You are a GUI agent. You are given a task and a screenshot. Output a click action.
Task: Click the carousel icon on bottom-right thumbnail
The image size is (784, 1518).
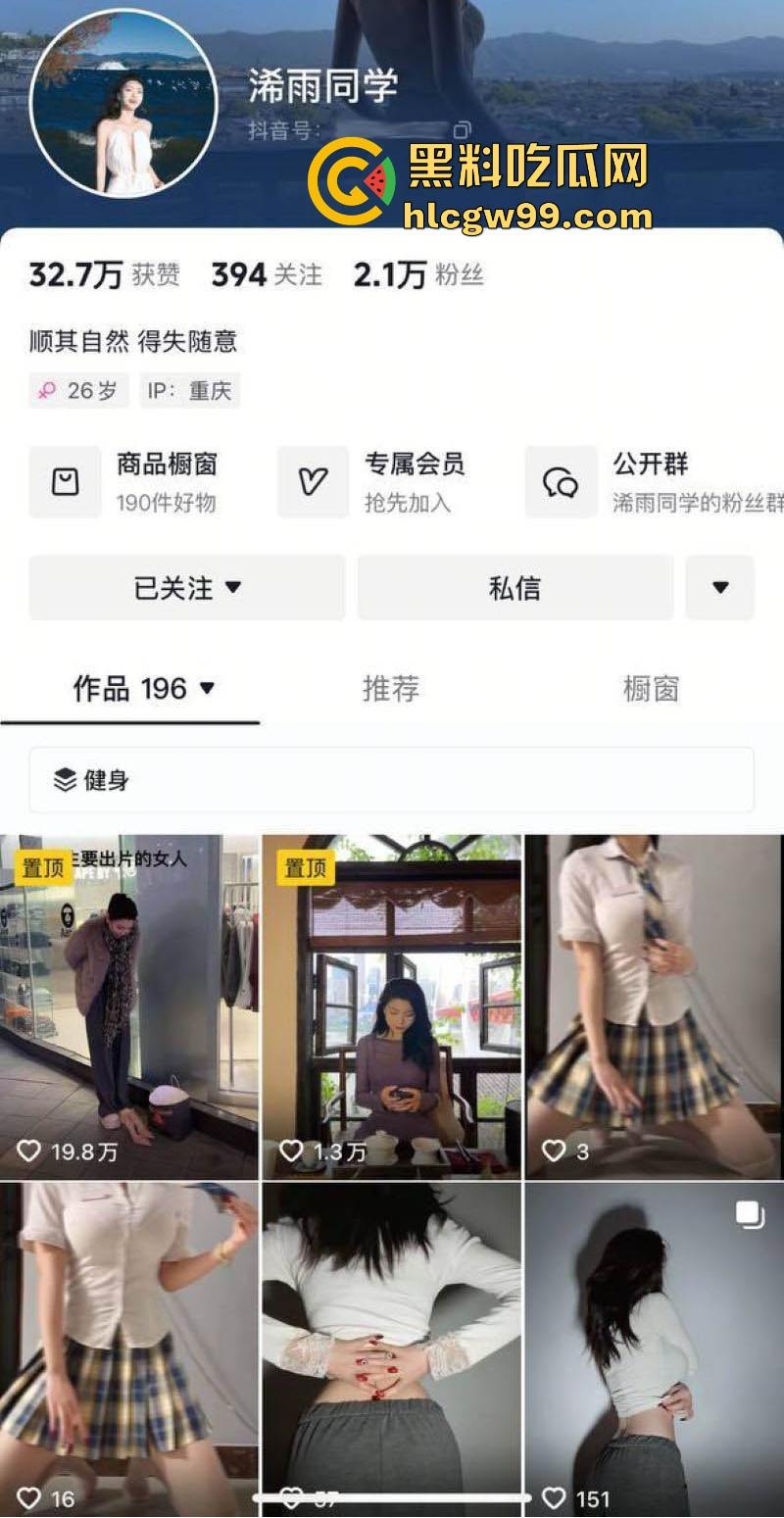[748, 1214]
